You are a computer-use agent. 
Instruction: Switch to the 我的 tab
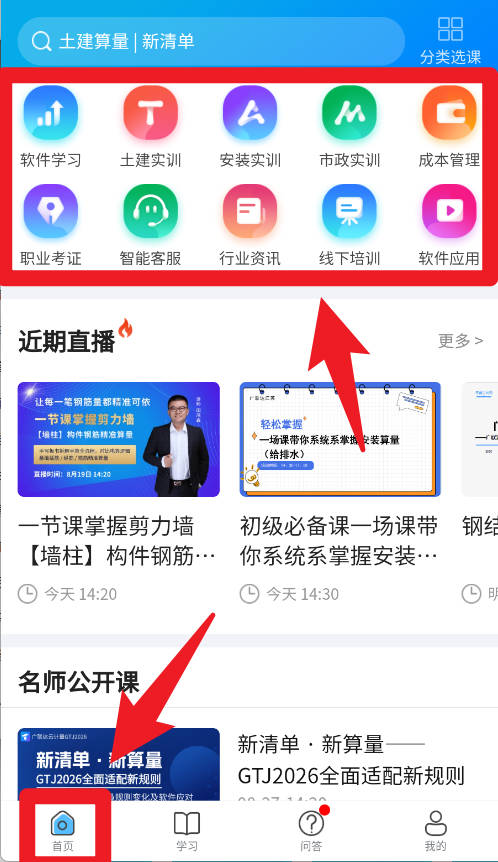[x=435, y=831]
